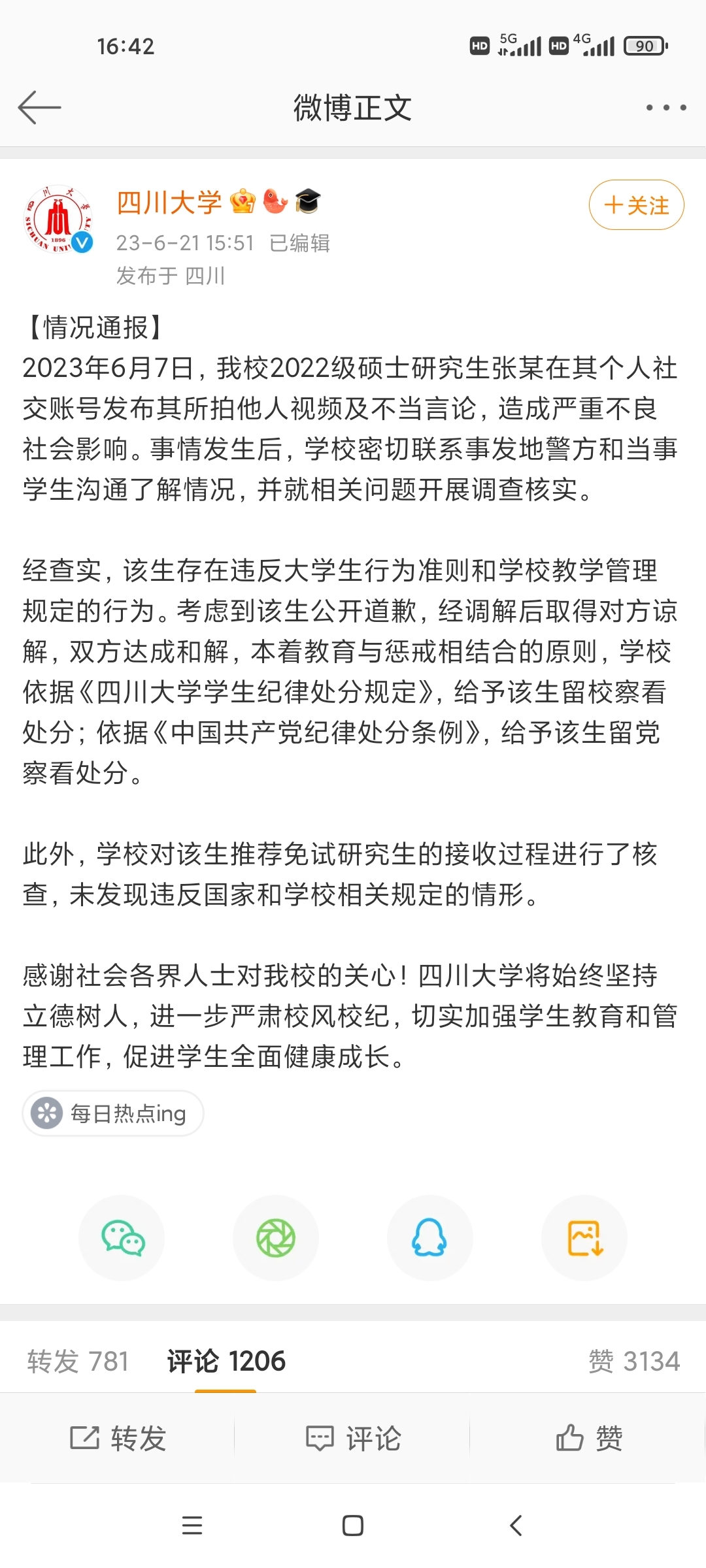This screenshot has width=706, height=1568.
Task: Repost using the bottom 转发 button
Action: (x=118, y=1439)
